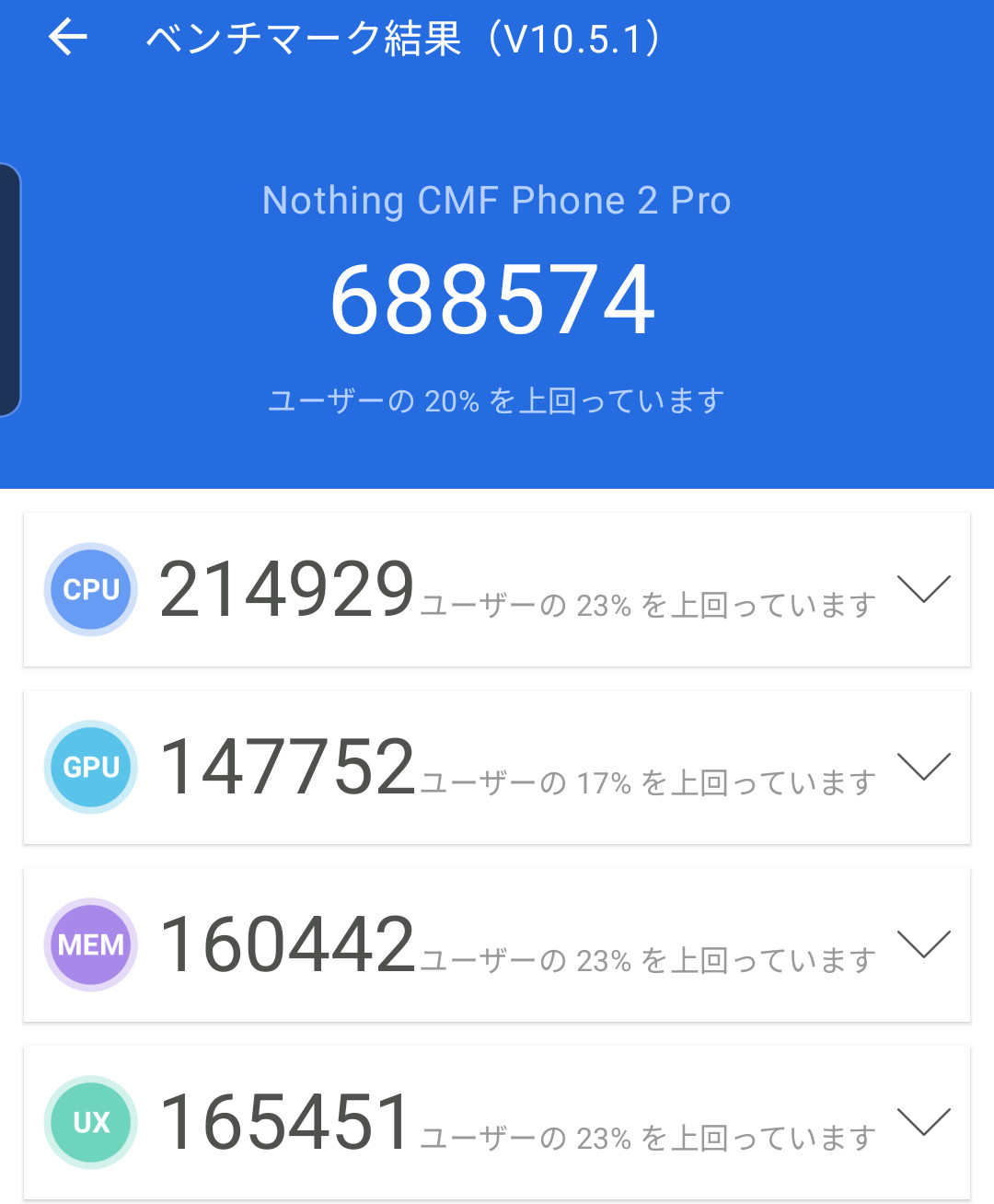Viewport: 994px width, 1204px height.
Task: Show details for the MEM score
Action: coord(923,944)
